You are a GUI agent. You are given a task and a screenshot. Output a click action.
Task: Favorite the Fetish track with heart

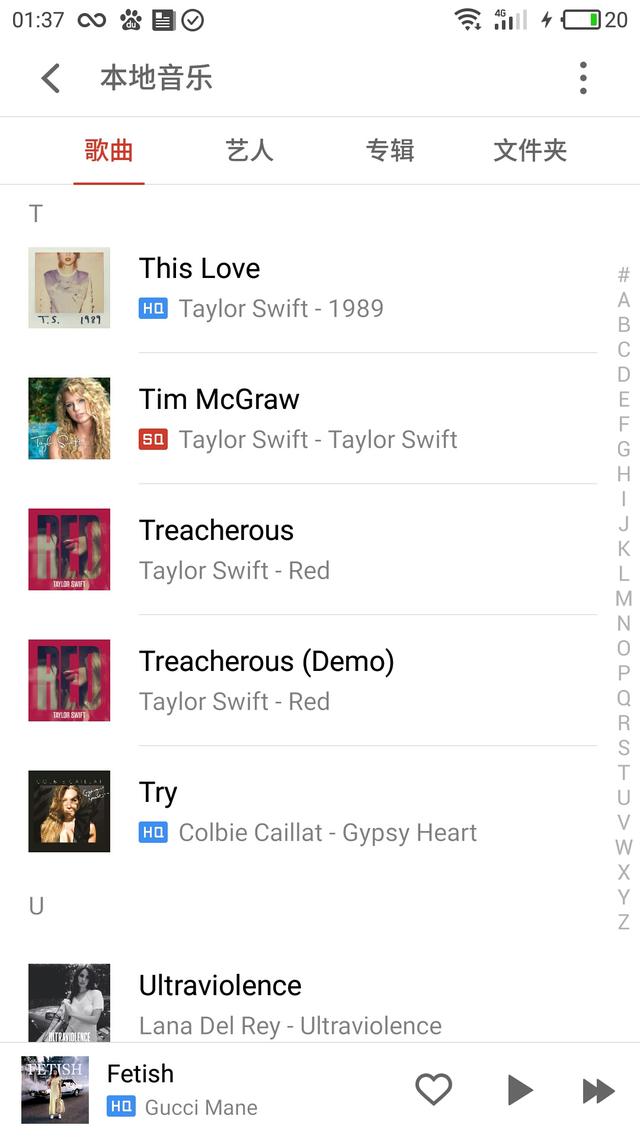click(433, 1089)
